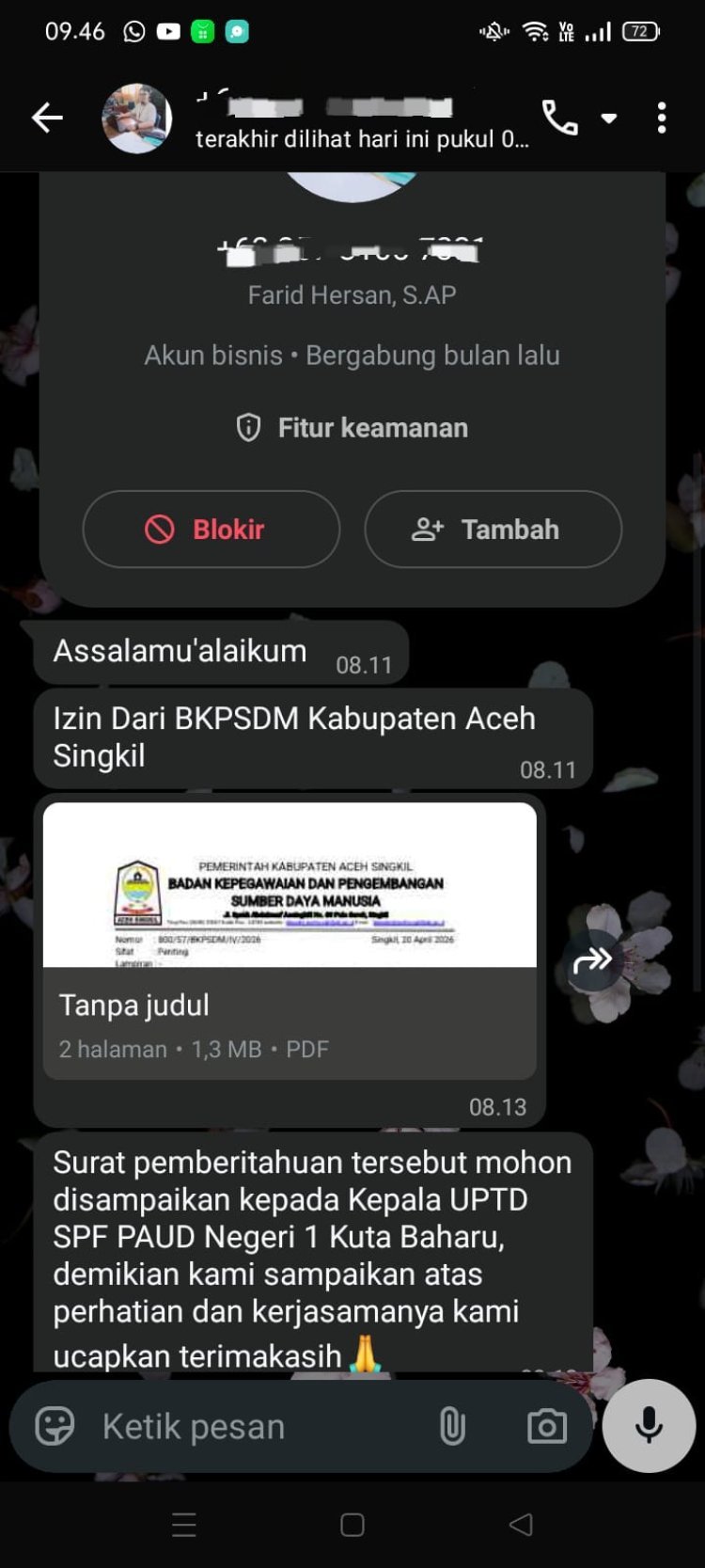Viewport: 705px width, 1568px height.
Task: Open the camera from the message bar
Action: pos(547,1426)
